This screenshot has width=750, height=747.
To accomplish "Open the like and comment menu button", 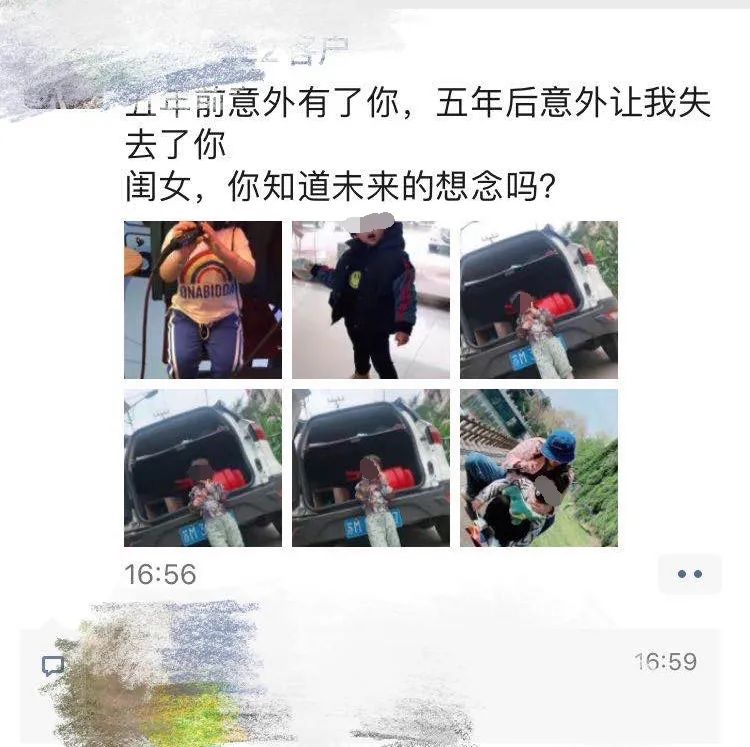I will (x=689, y=574).
